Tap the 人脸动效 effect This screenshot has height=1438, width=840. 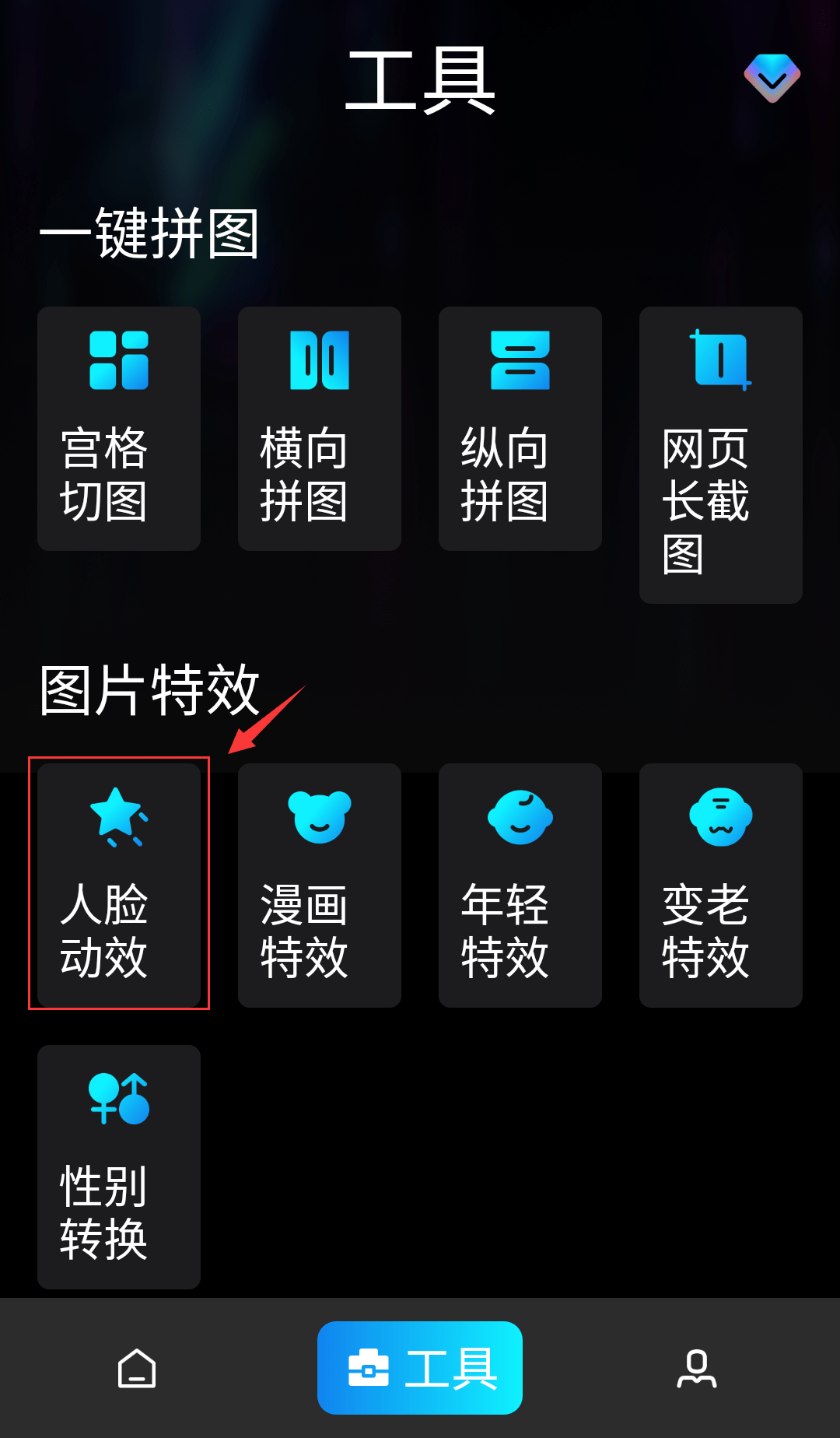119,886
